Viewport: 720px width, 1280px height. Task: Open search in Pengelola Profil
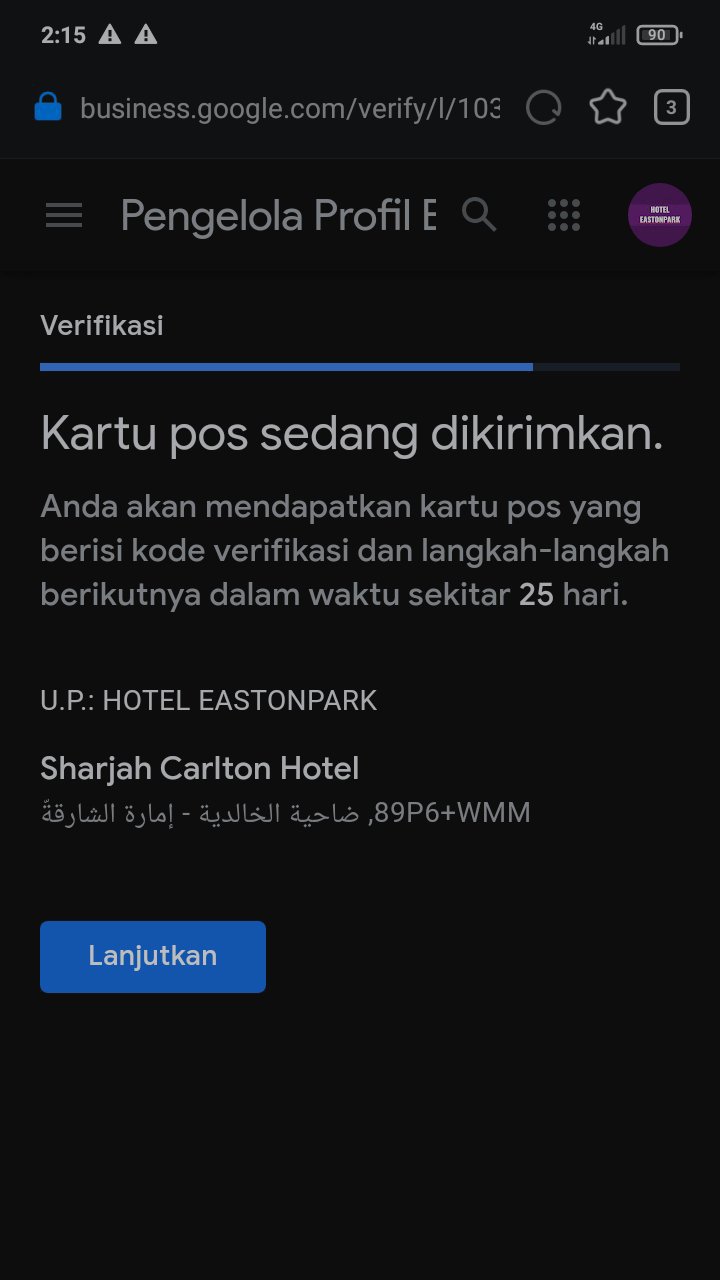[x=479, y=214]
